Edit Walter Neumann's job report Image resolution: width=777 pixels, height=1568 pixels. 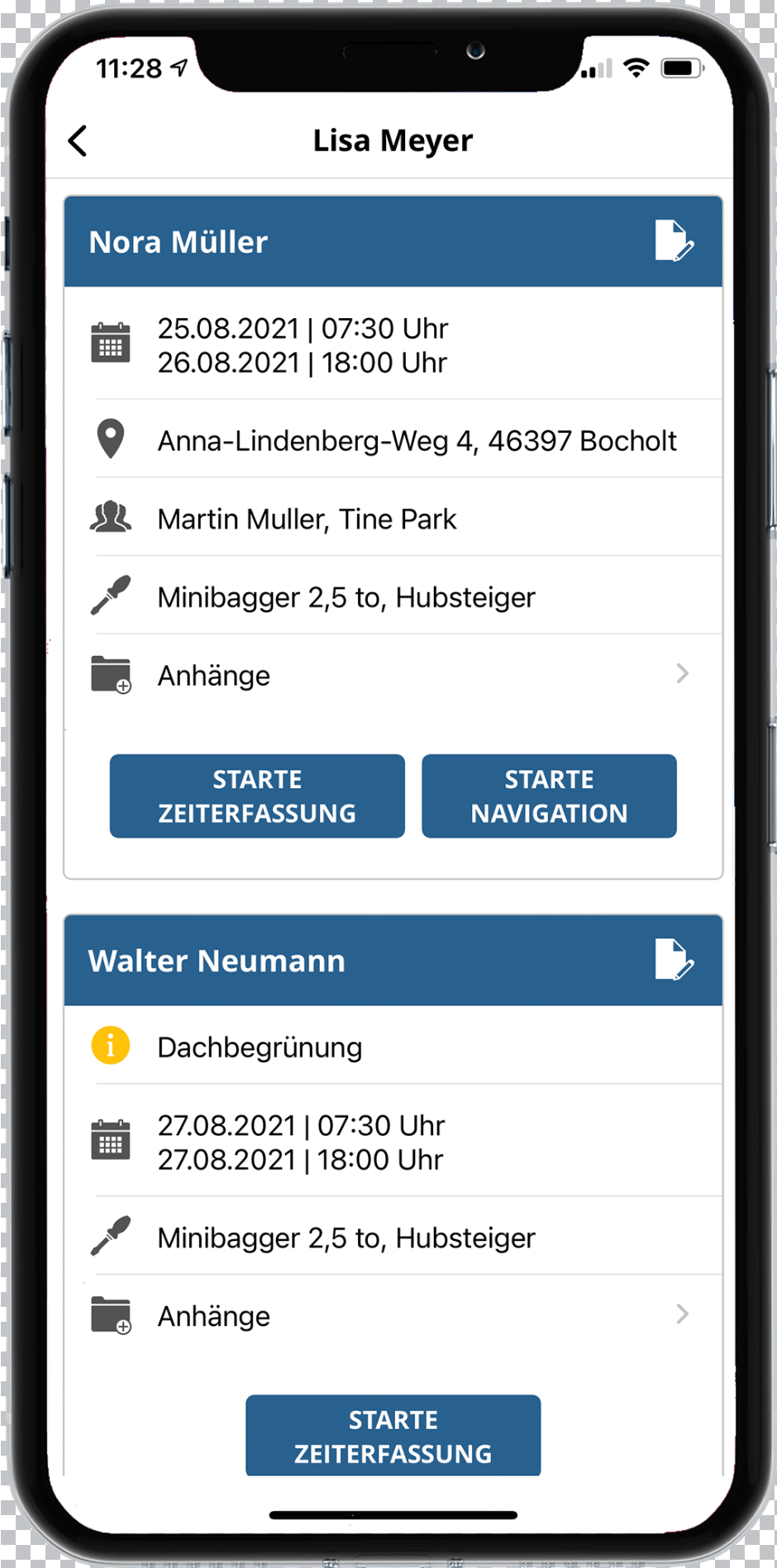(x=674, y=959)
